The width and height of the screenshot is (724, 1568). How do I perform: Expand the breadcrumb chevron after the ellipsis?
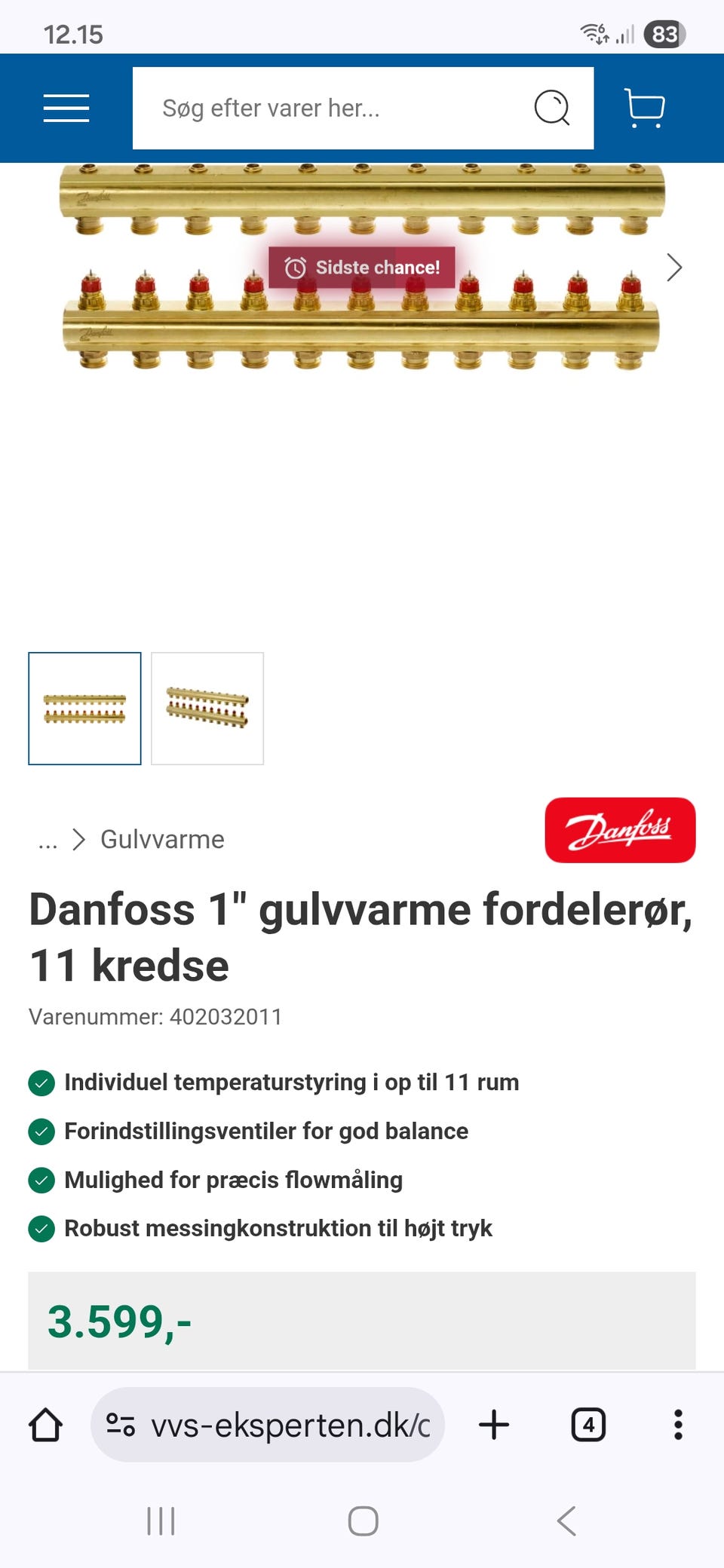79,839
